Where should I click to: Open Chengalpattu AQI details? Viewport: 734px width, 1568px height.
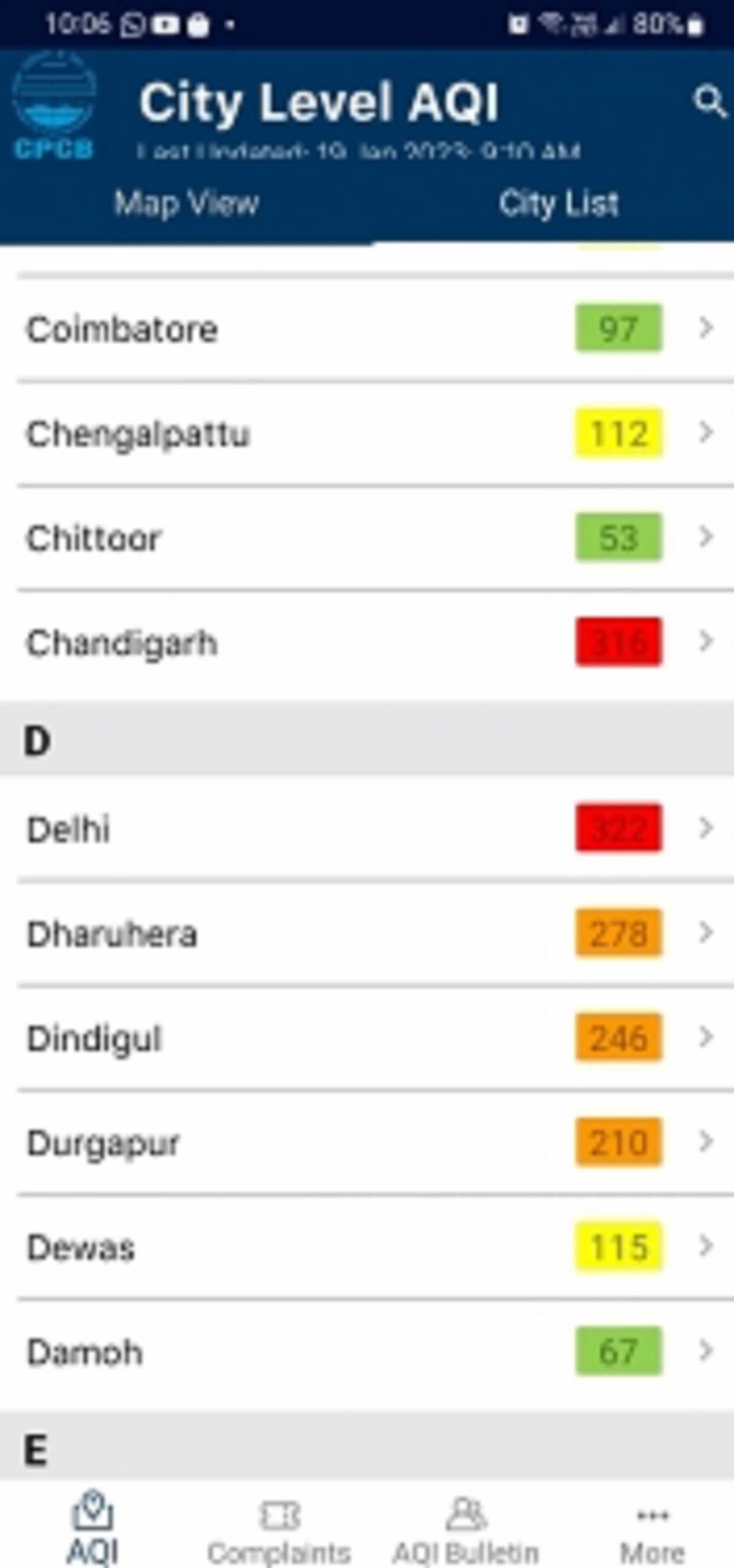tap(367, 434)
